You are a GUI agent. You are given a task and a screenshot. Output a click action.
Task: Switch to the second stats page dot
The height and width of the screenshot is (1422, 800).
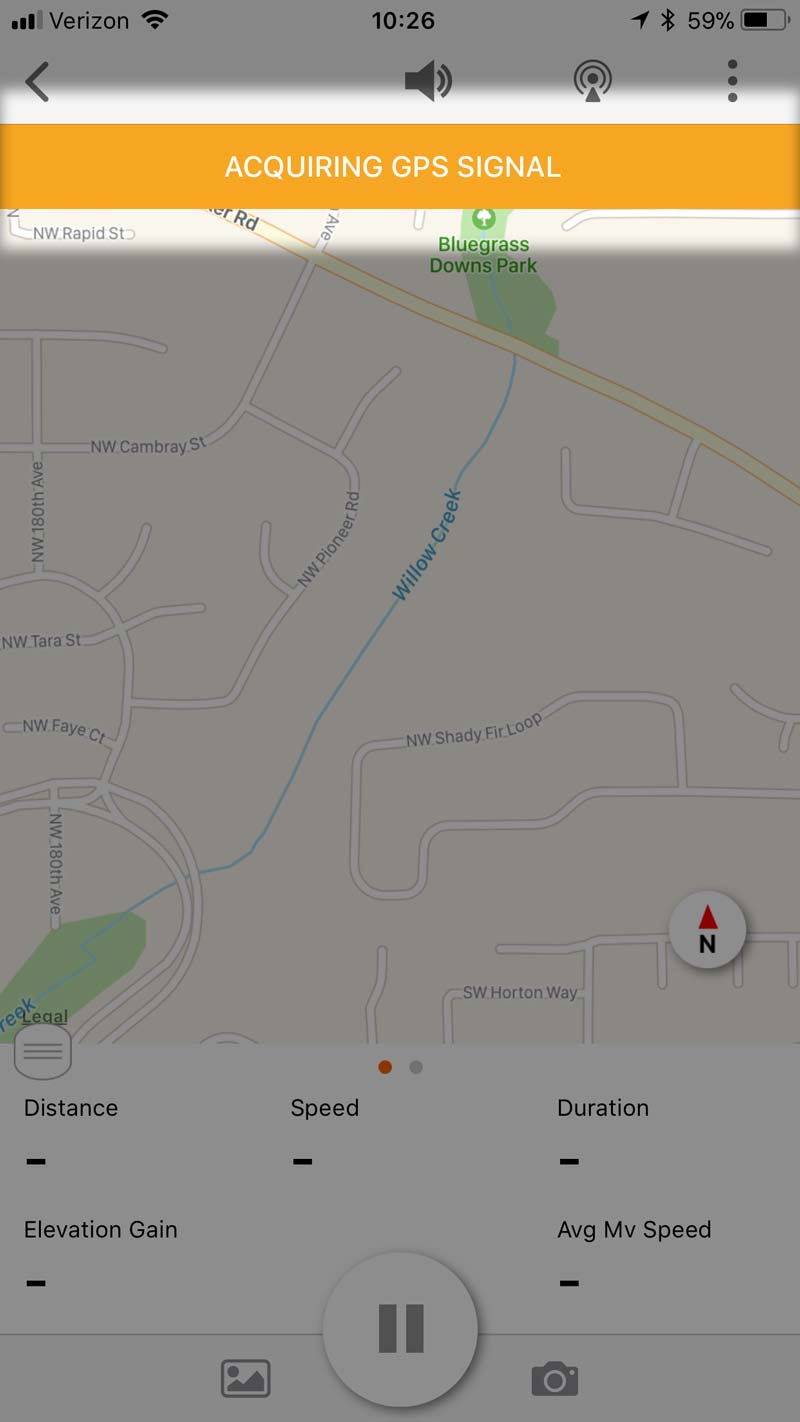(416, 1067)
